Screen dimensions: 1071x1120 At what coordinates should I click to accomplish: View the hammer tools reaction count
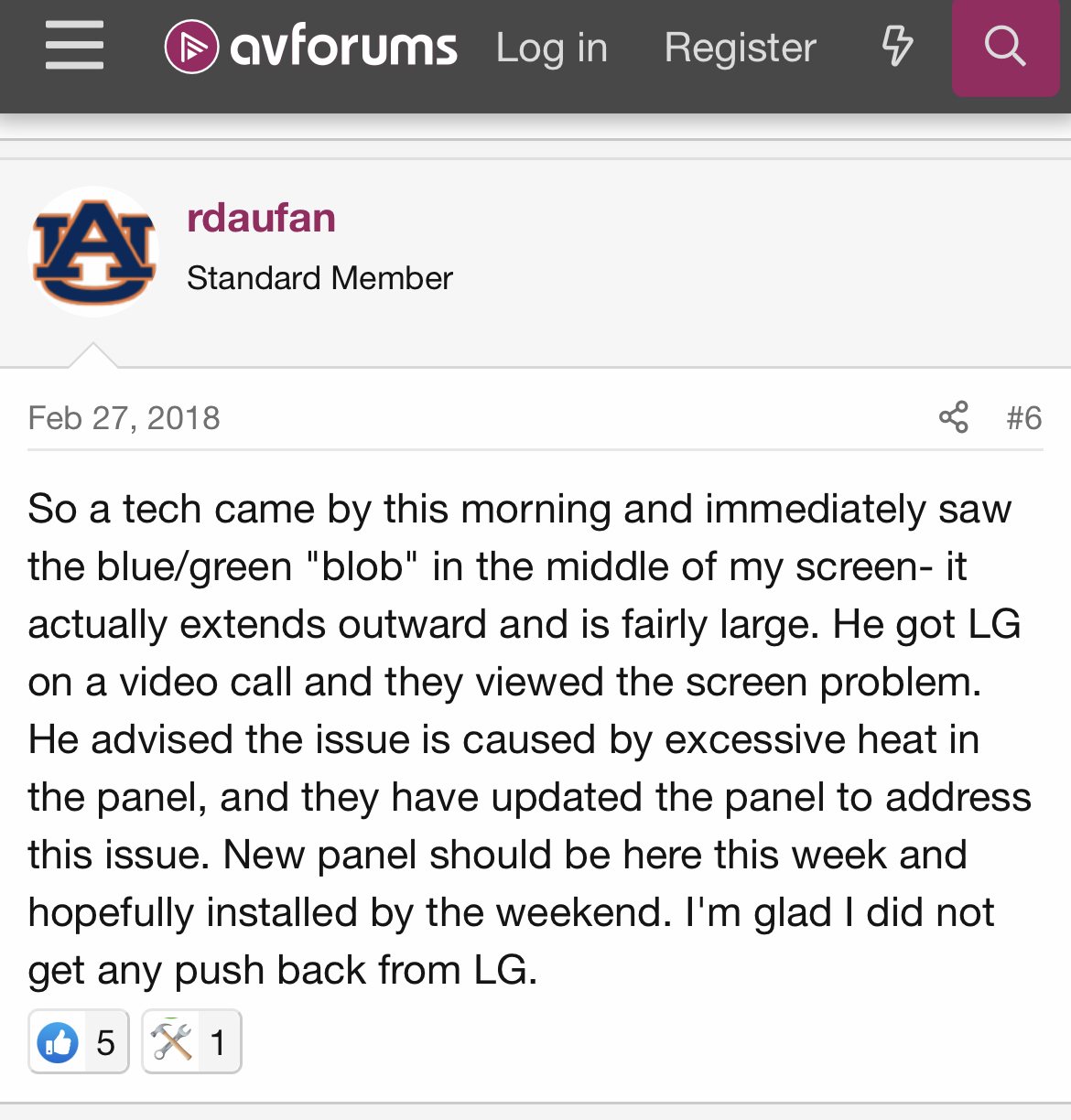click(x=191, y=1041)
